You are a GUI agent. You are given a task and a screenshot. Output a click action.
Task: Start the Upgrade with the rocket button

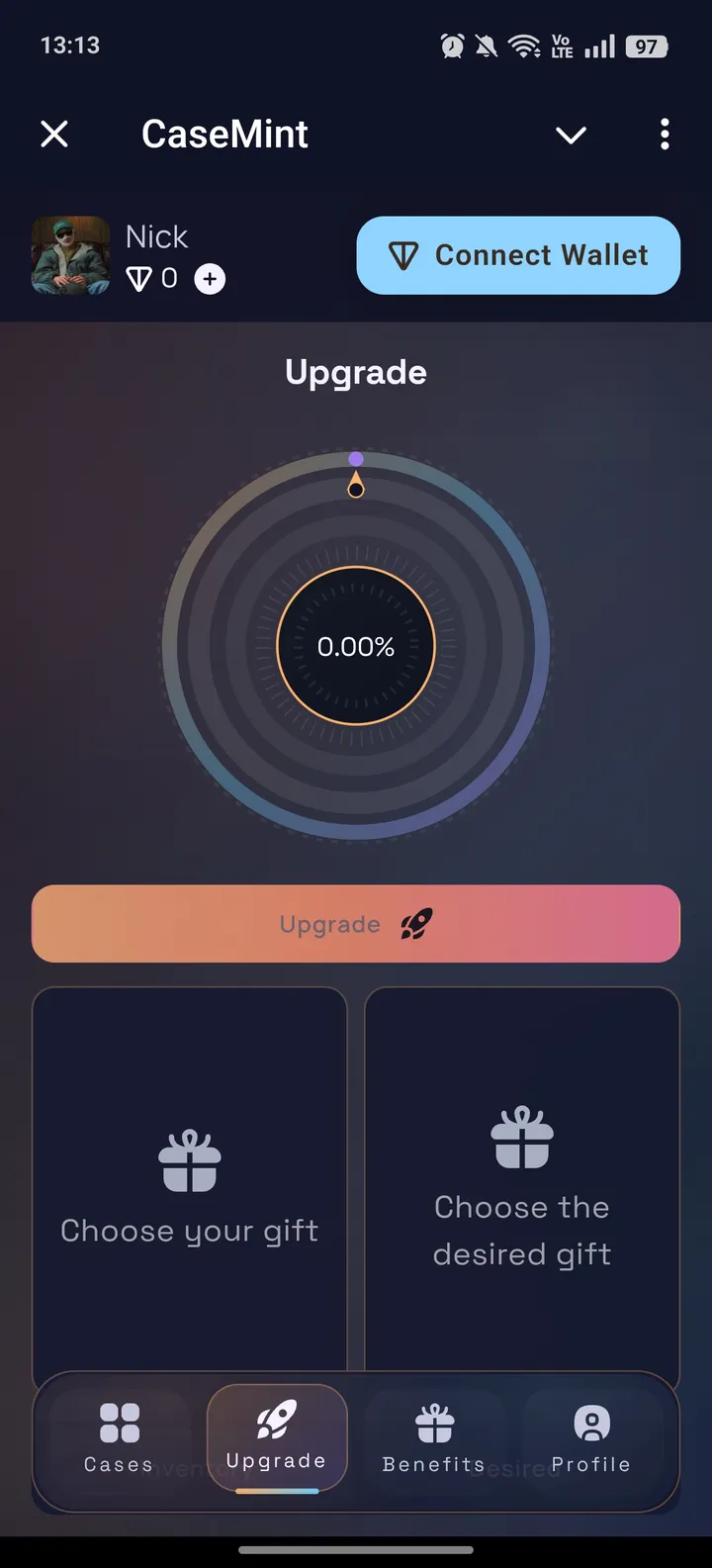[x=356, y=924]
